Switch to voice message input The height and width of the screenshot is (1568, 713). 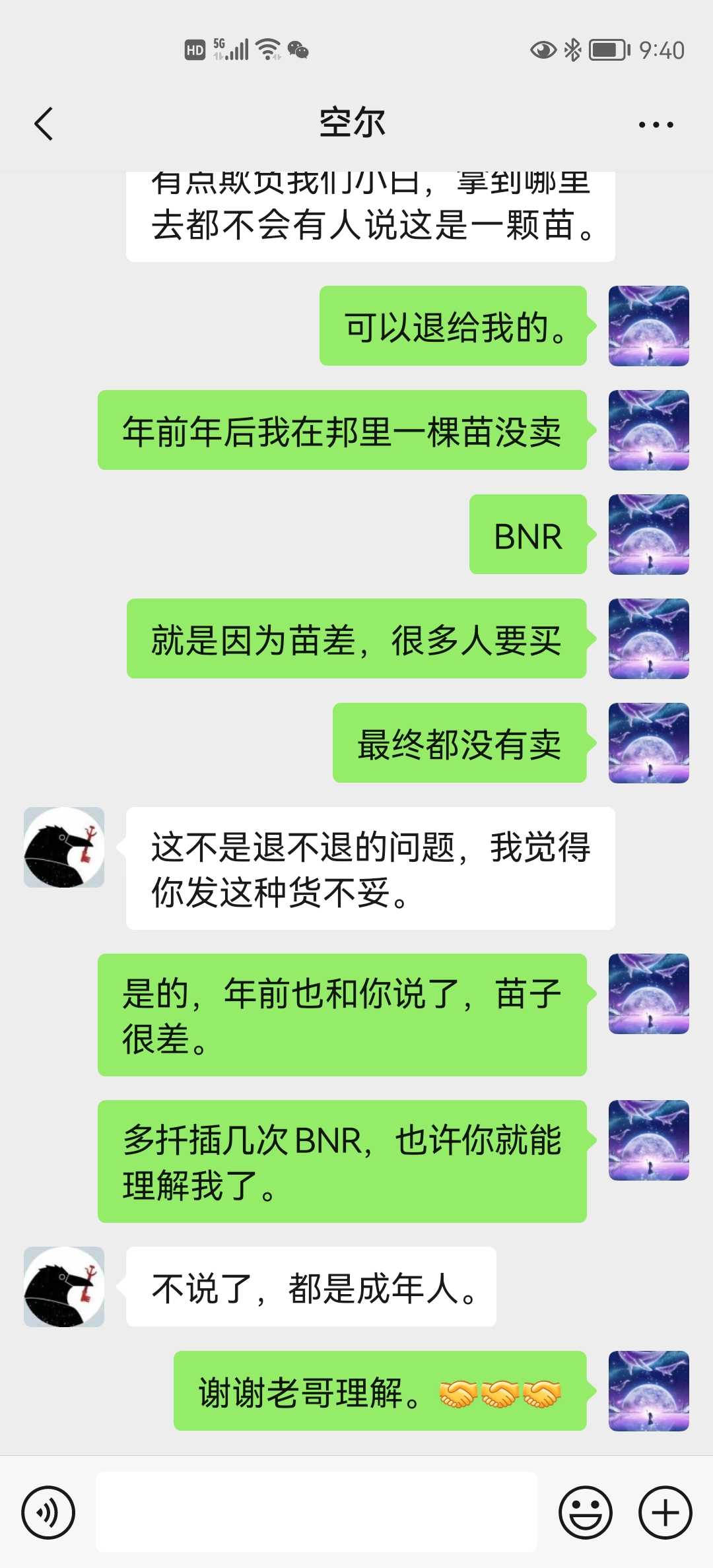(48, 1512)
